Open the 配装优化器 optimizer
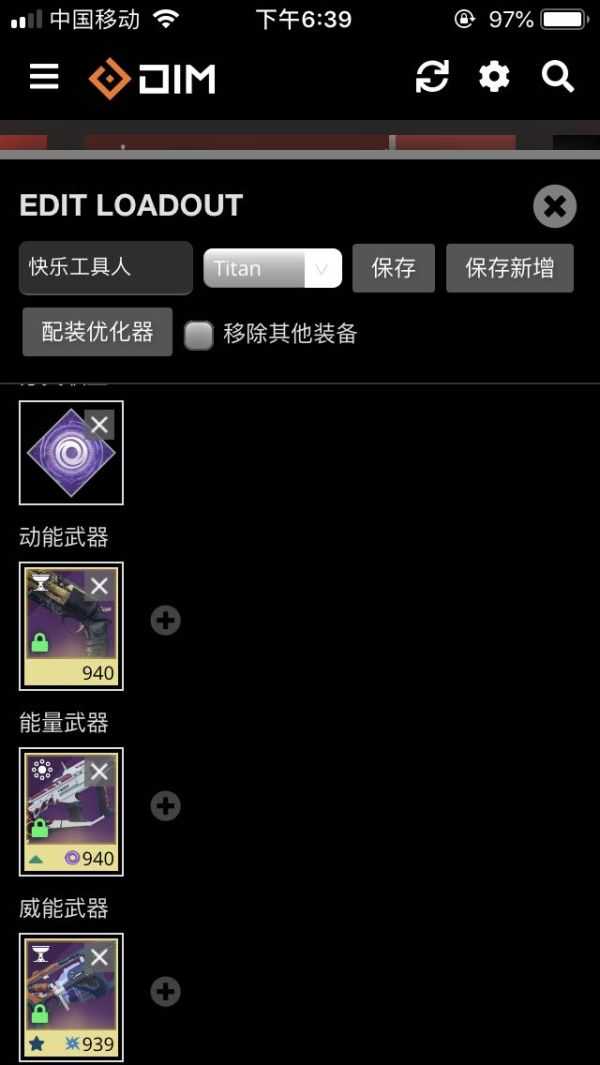Image resolution: width=600 pixels, height=1065 pixels. [97, 332]
